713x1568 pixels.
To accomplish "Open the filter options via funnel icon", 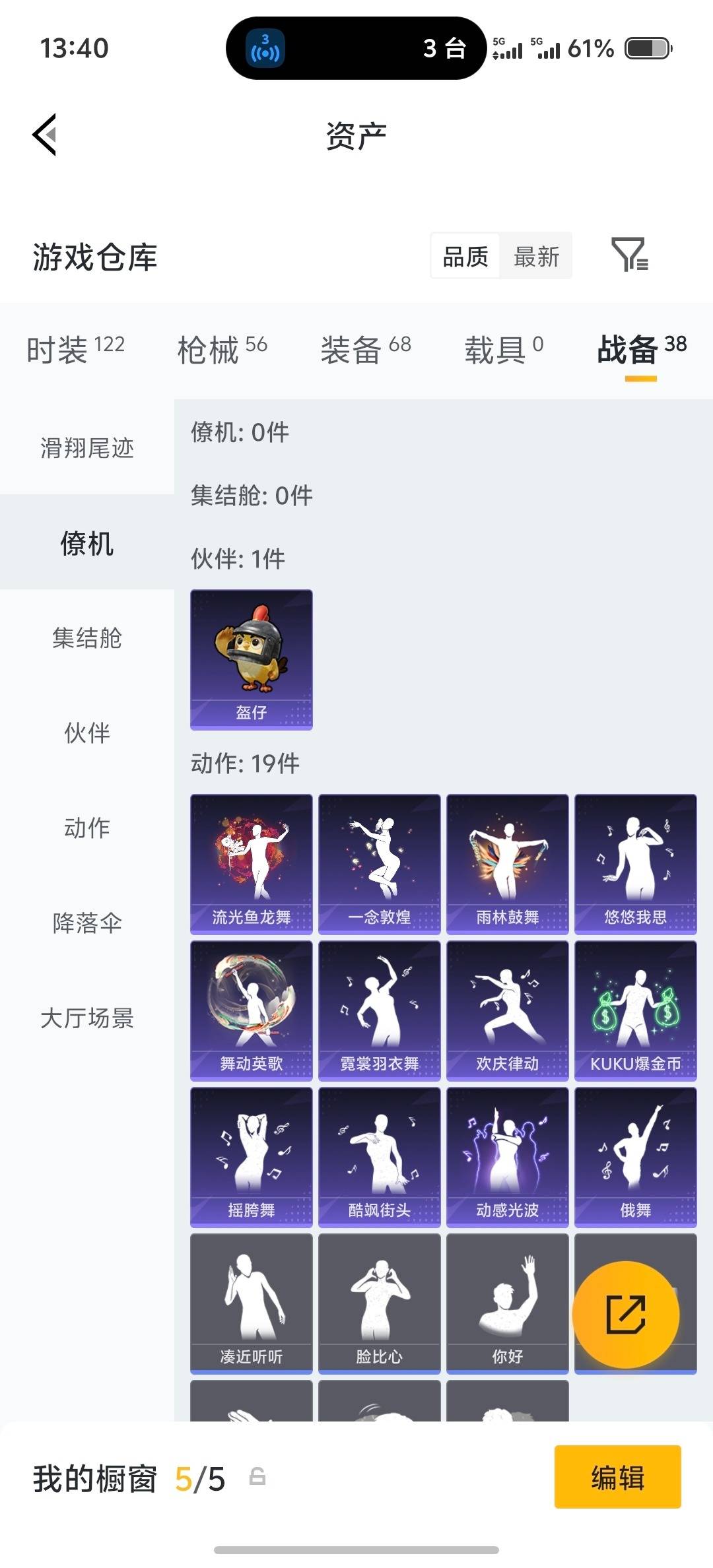I will (635, 257).
